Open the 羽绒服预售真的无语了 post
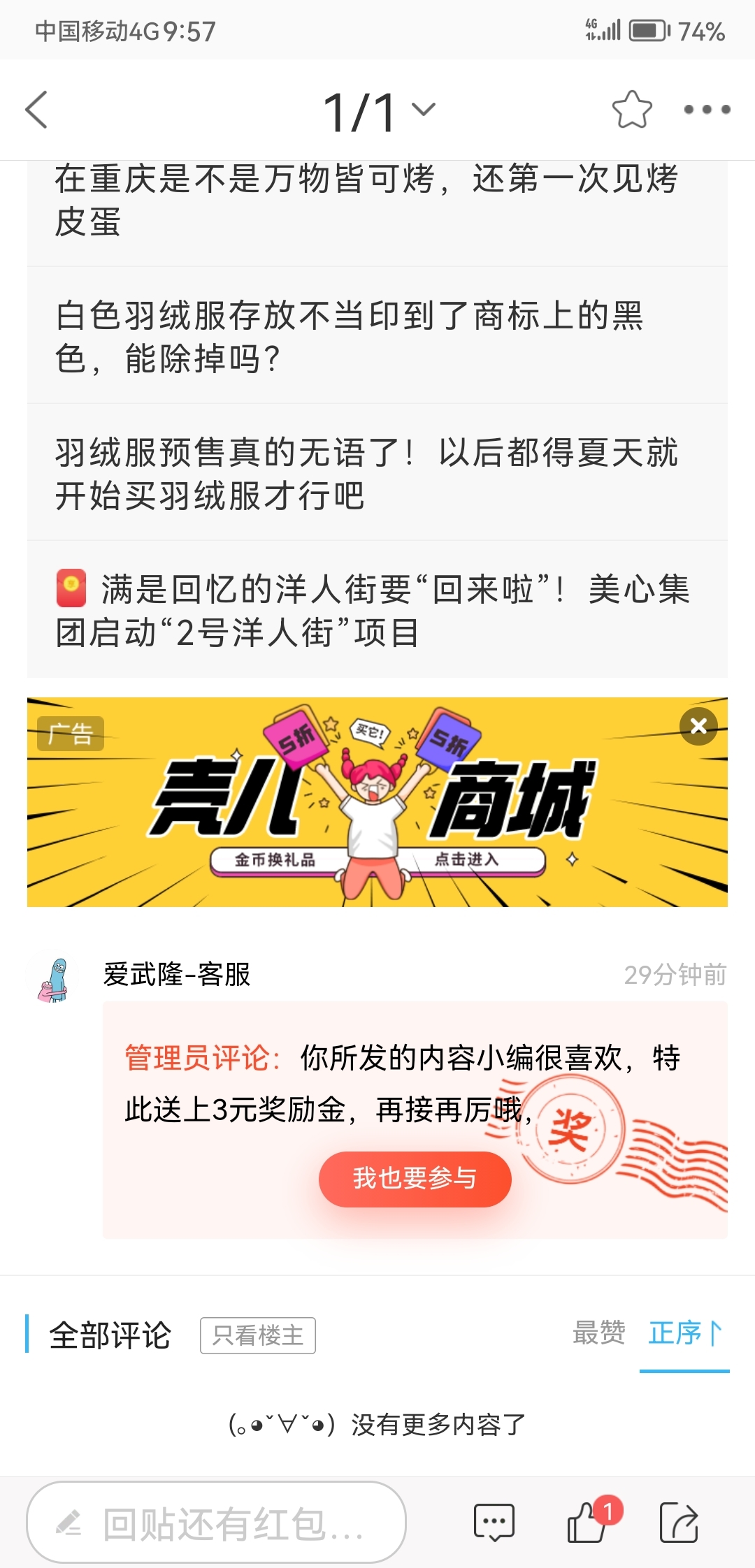755x1568 pixels. pyautogui.click(x=366, y=473)
